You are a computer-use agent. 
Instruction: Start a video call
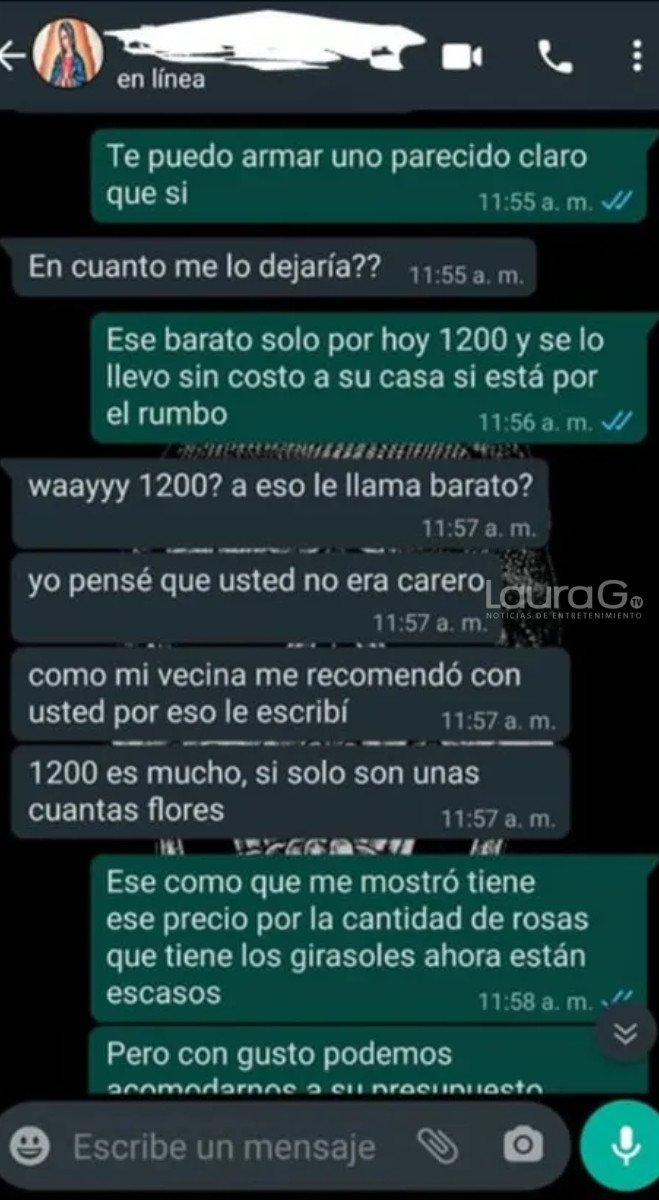click(462, 57)
